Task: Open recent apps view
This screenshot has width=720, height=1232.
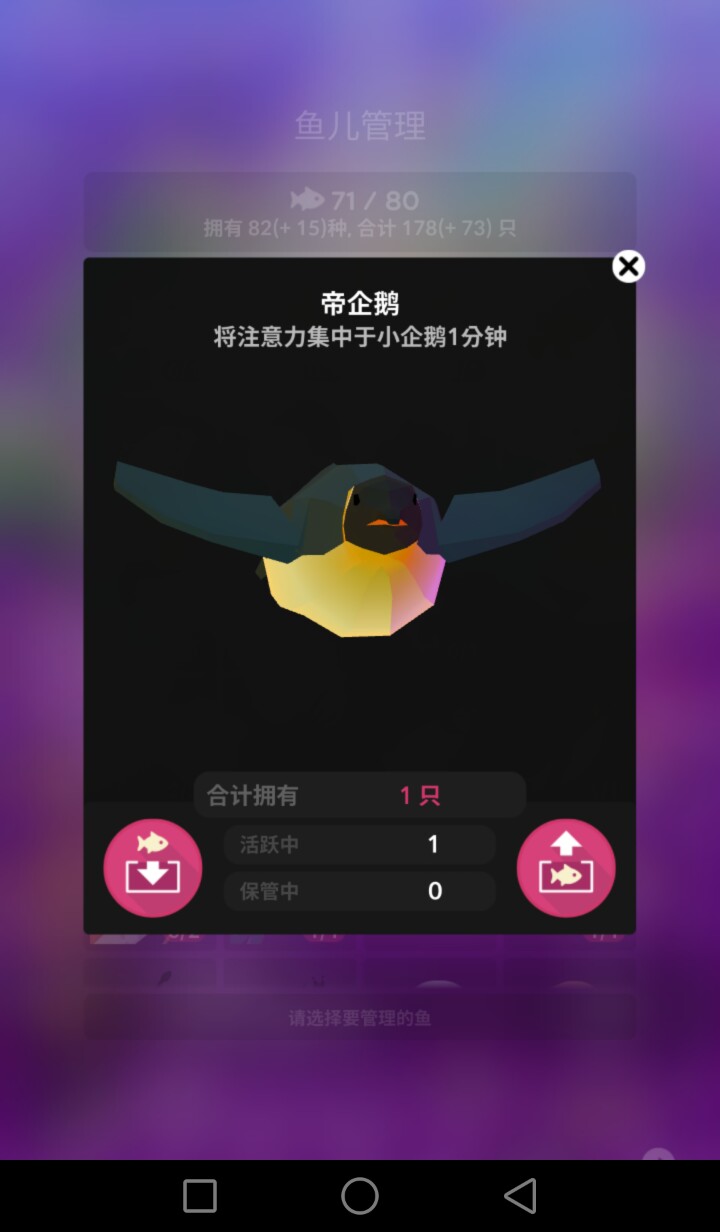Action: pos(200,1195)
